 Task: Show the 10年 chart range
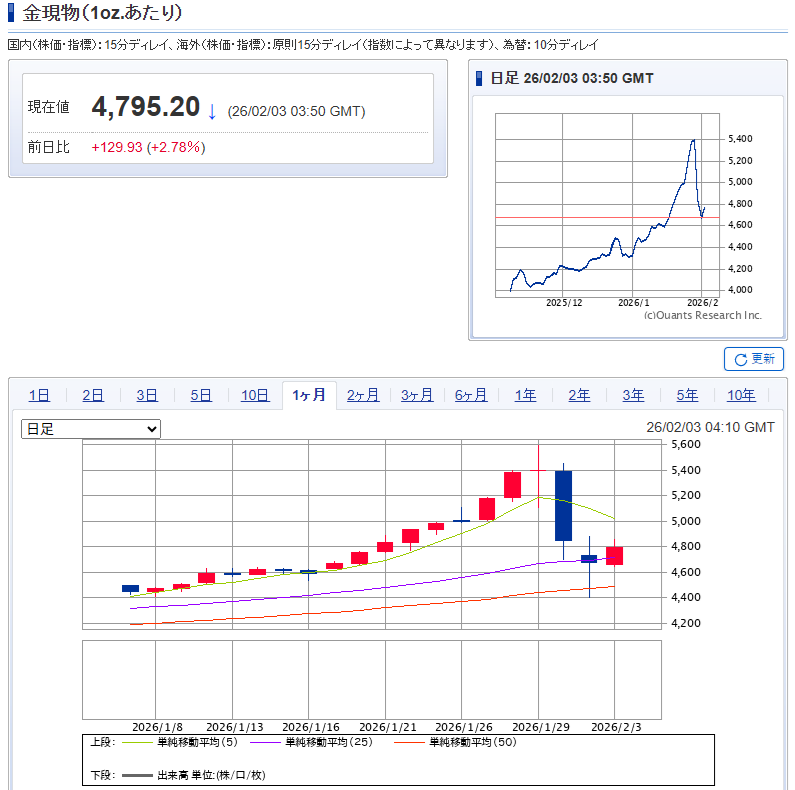[741, 395]
